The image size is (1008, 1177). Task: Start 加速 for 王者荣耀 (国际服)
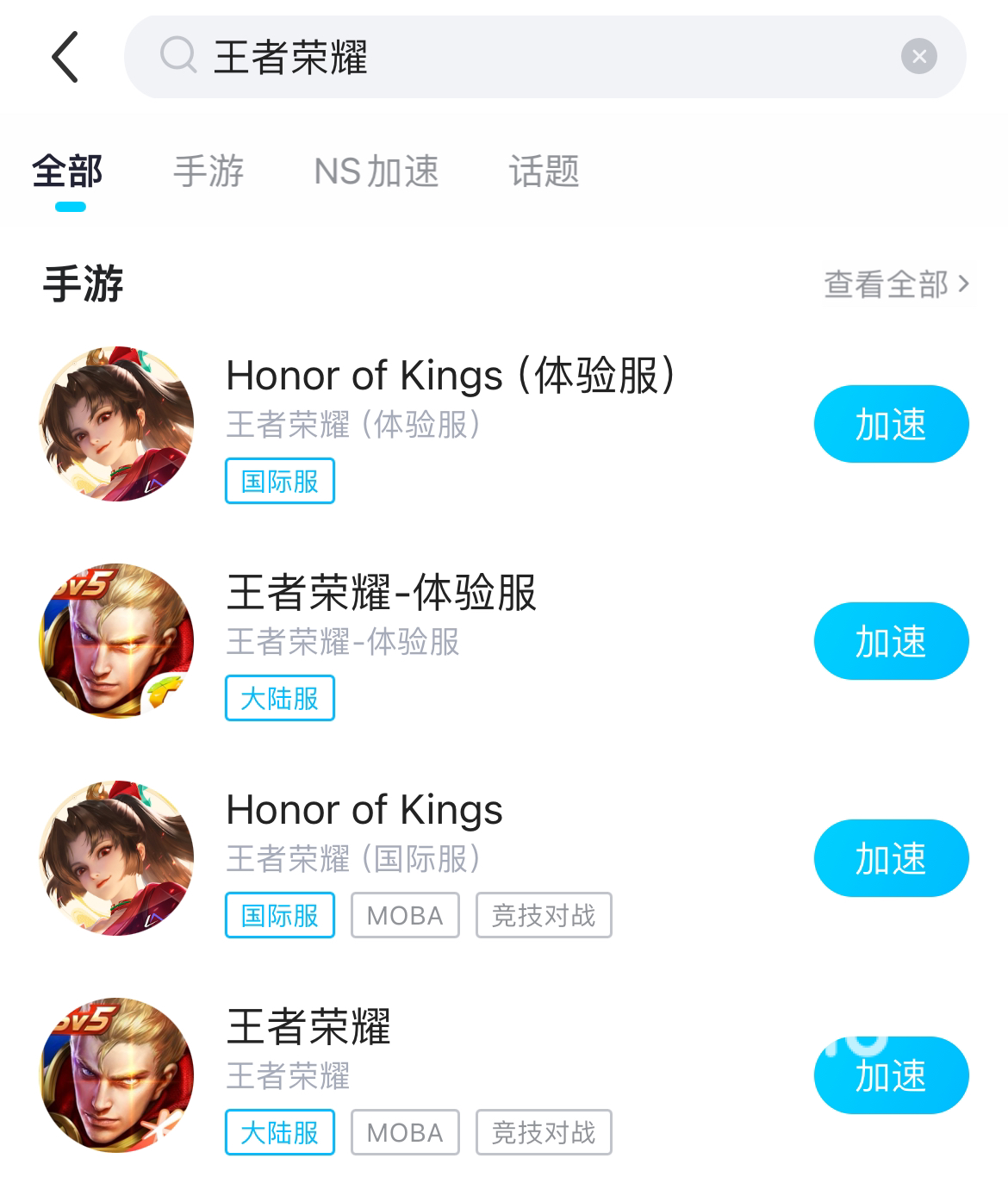pos(891,858)
